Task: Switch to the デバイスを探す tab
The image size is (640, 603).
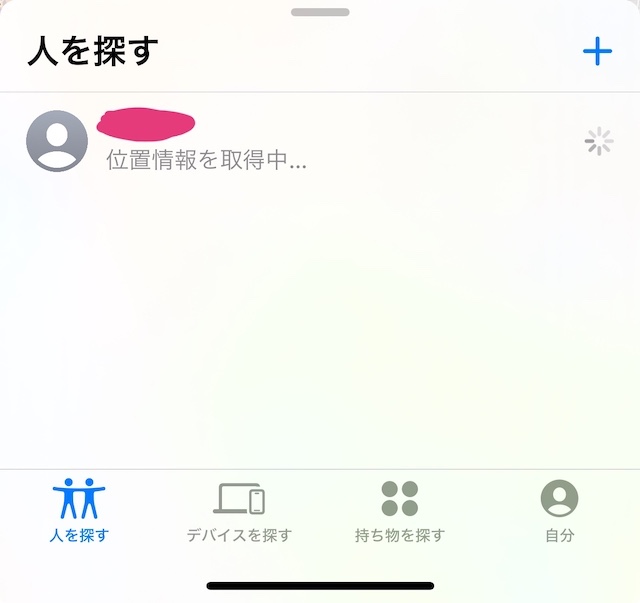Action: pos(239,510)
